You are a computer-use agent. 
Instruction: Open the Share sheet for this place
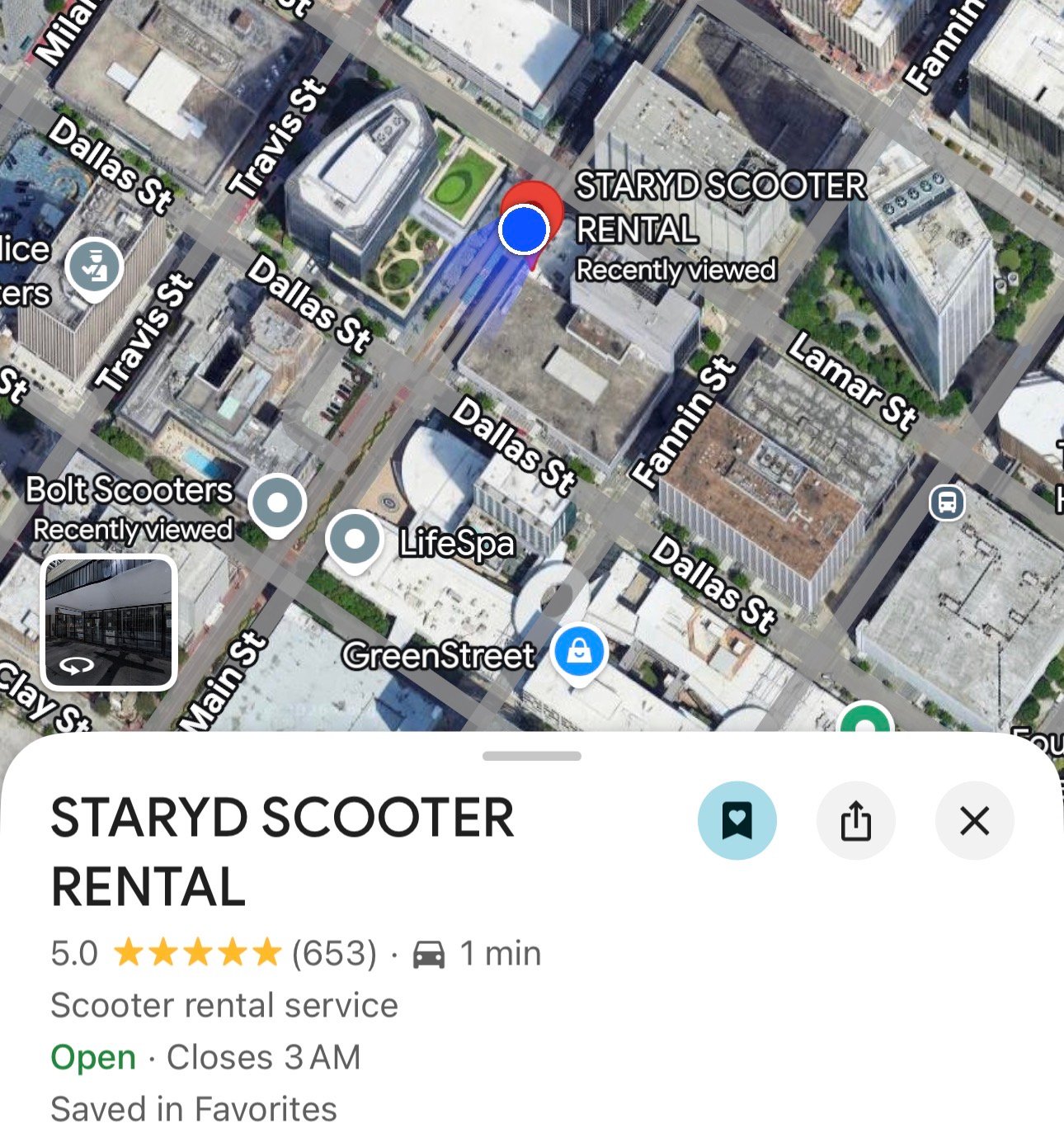click(x=855, y=820)
